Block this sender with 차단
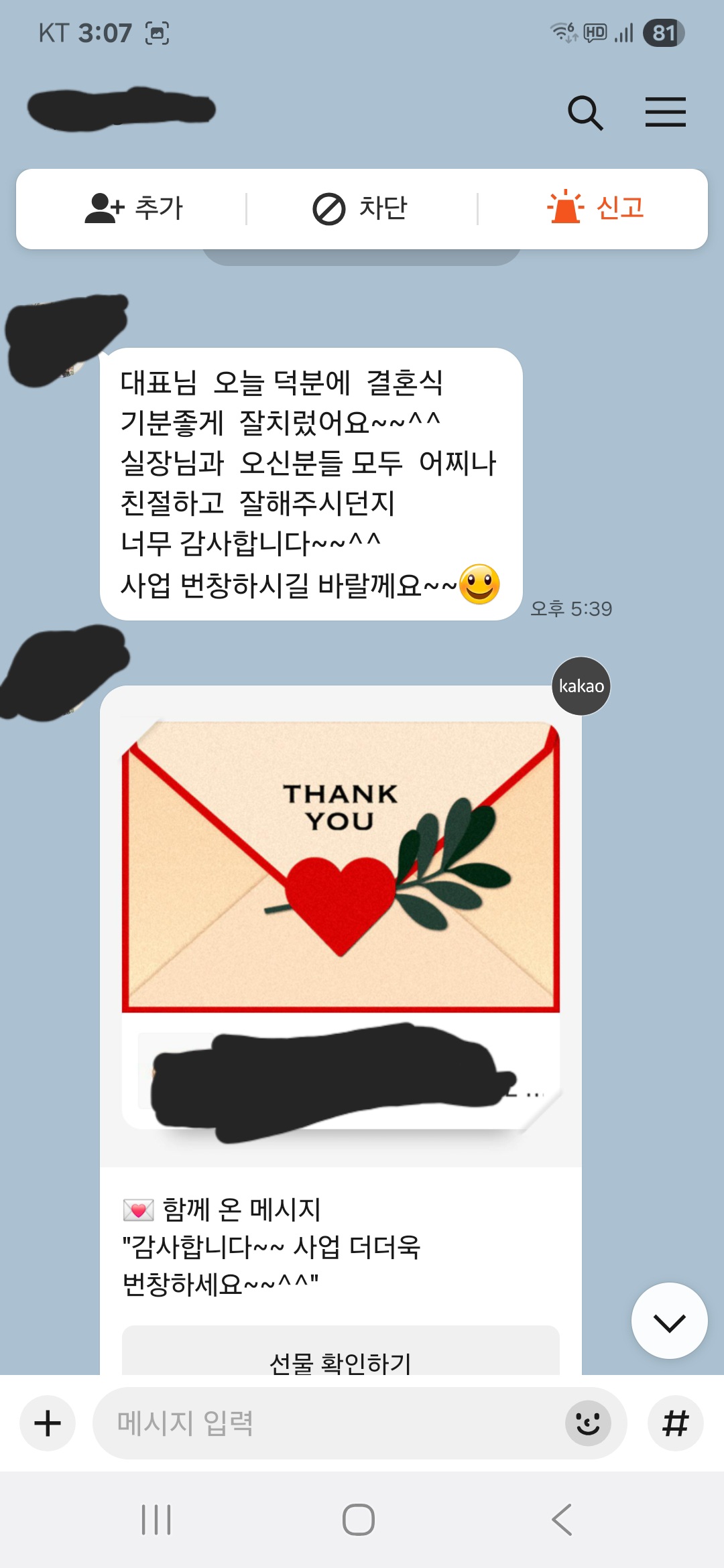Viewport: 724px width, 1568px height. (361, 208)
